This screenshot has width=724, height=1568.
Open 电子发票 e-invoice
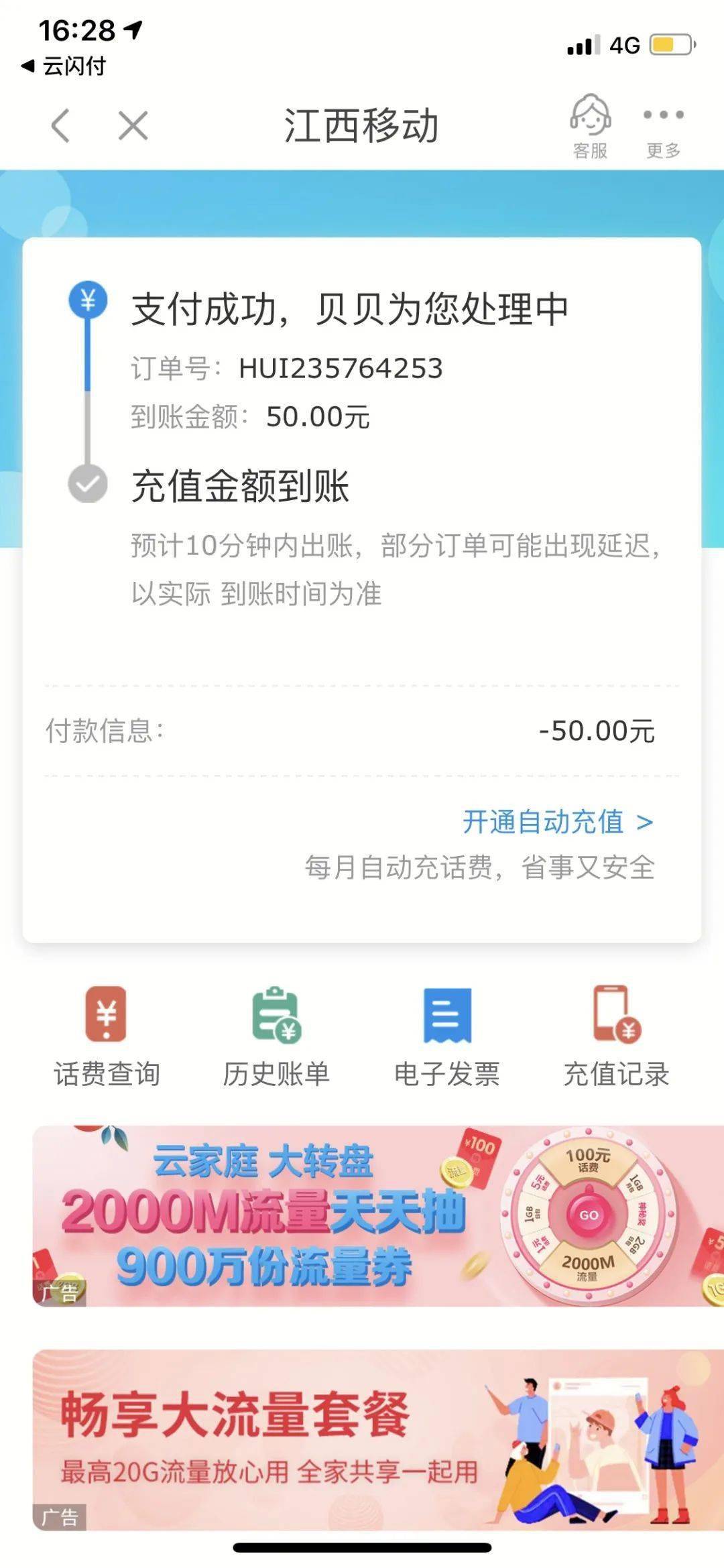(x=446, y=1036)
